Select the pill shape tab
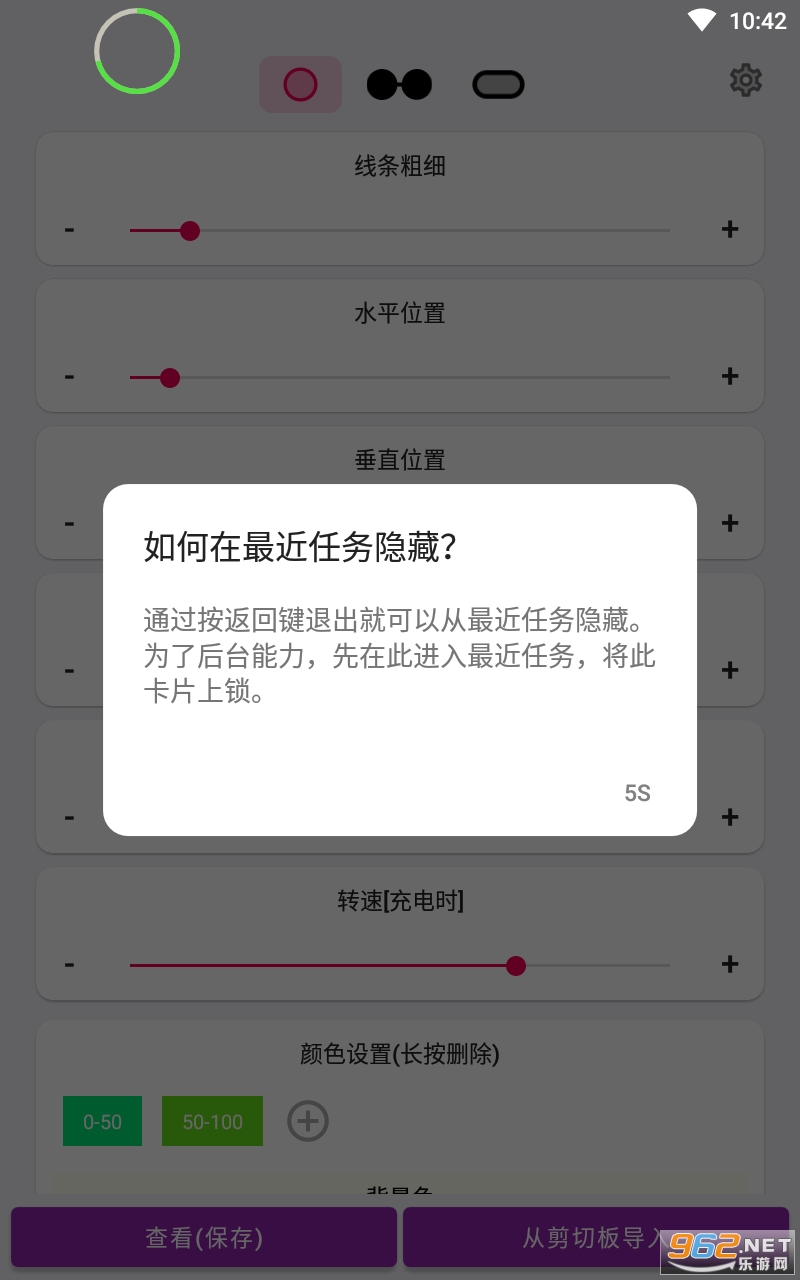 click(498, 85)
